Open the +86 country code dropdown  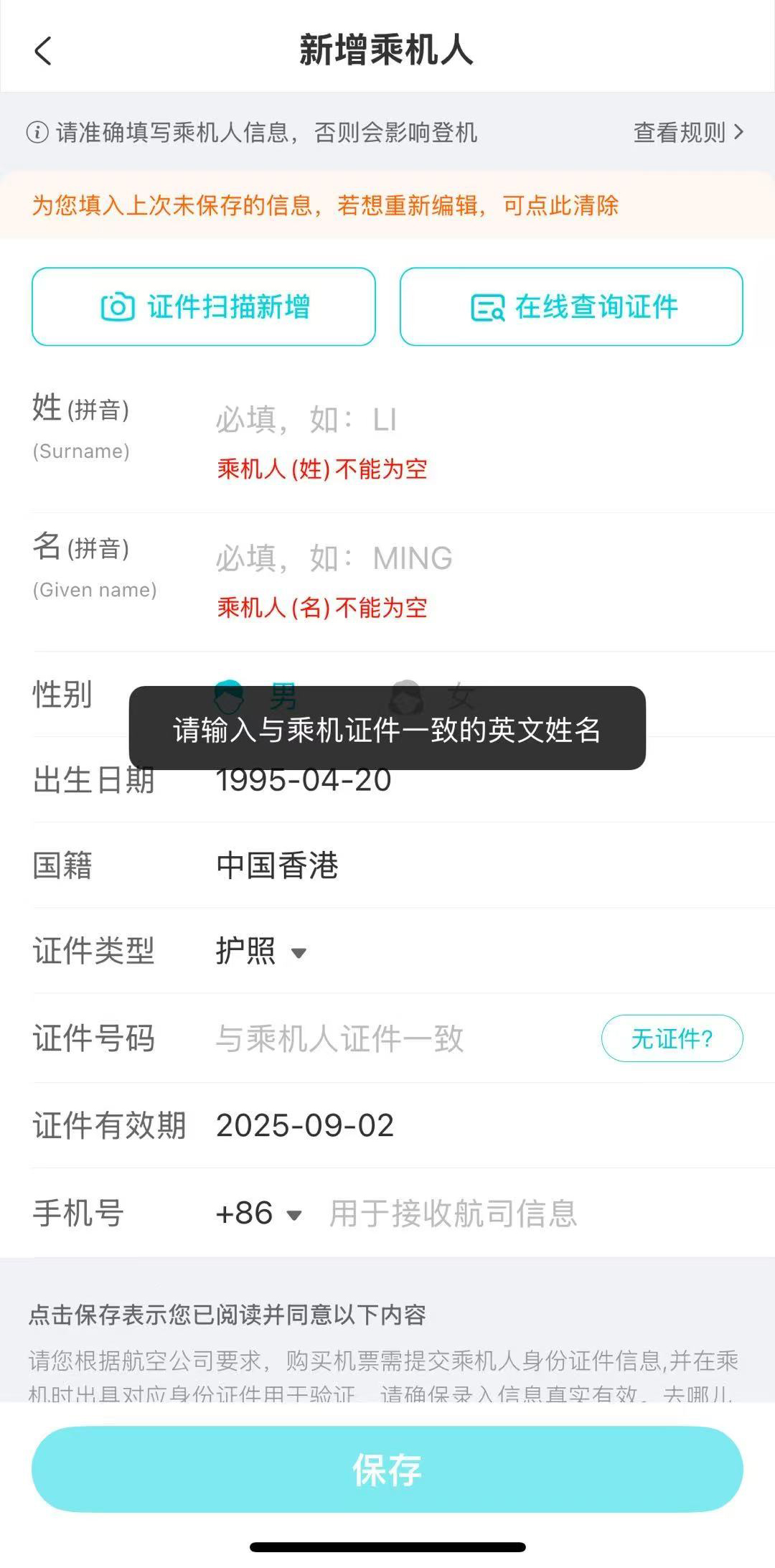pos(258,1213)
